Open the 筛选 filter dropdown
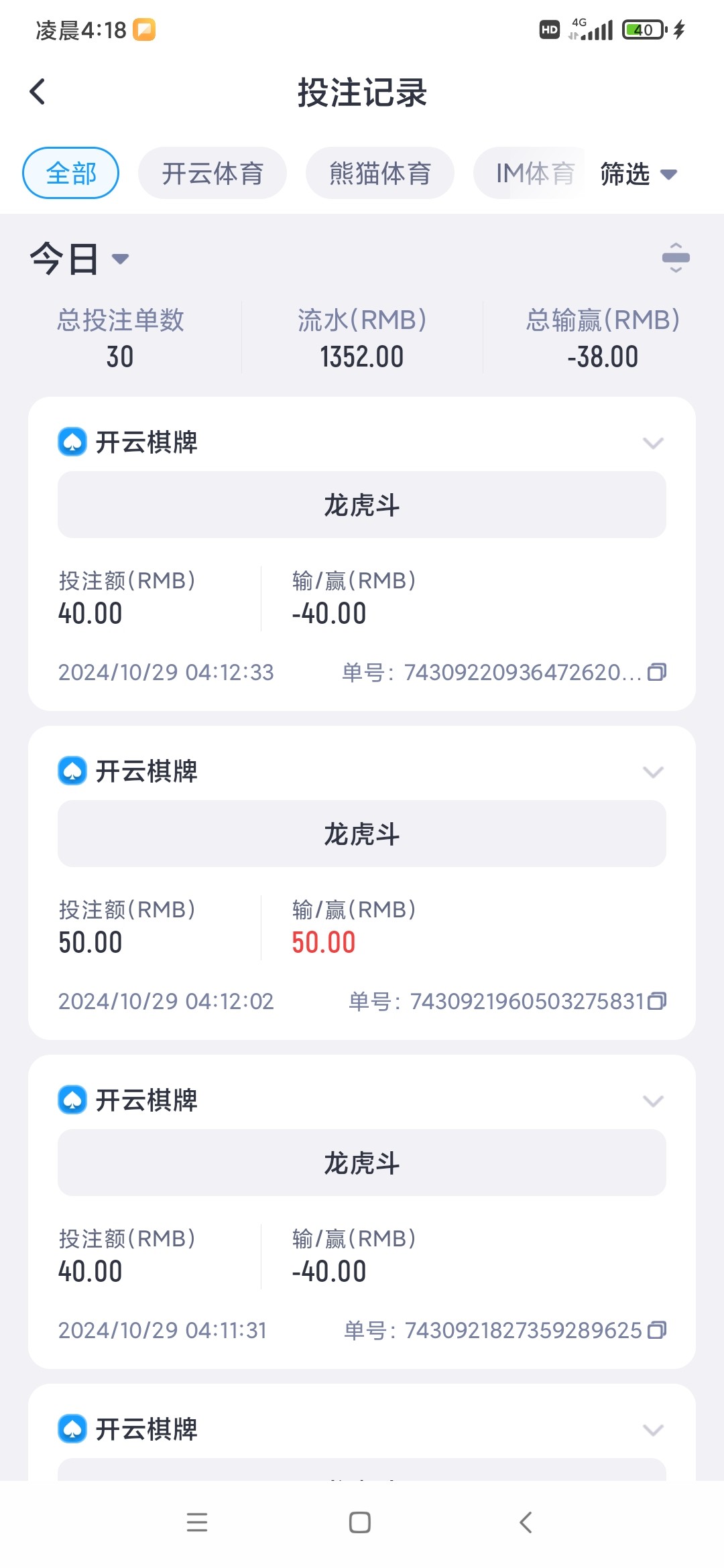Image resolution: width=724 pixels, height=1568 pixels. coord(638,174)
